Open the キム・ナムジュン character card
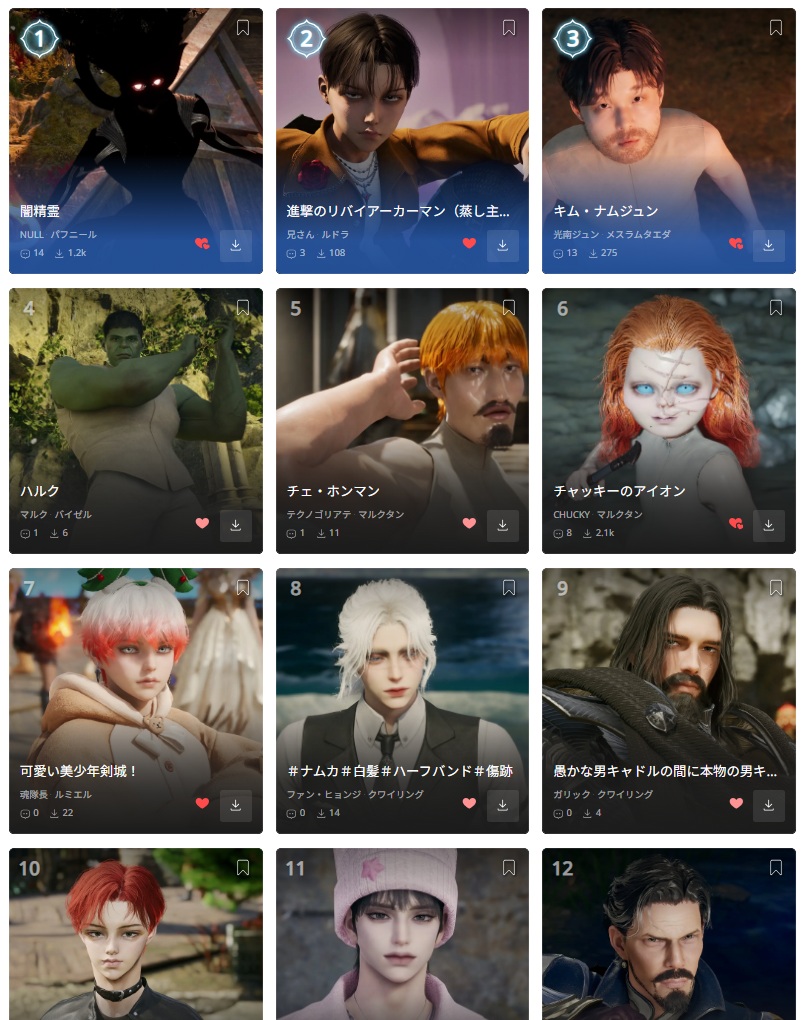The height and width of the screenshot is (1020, 807). [668, 120]
